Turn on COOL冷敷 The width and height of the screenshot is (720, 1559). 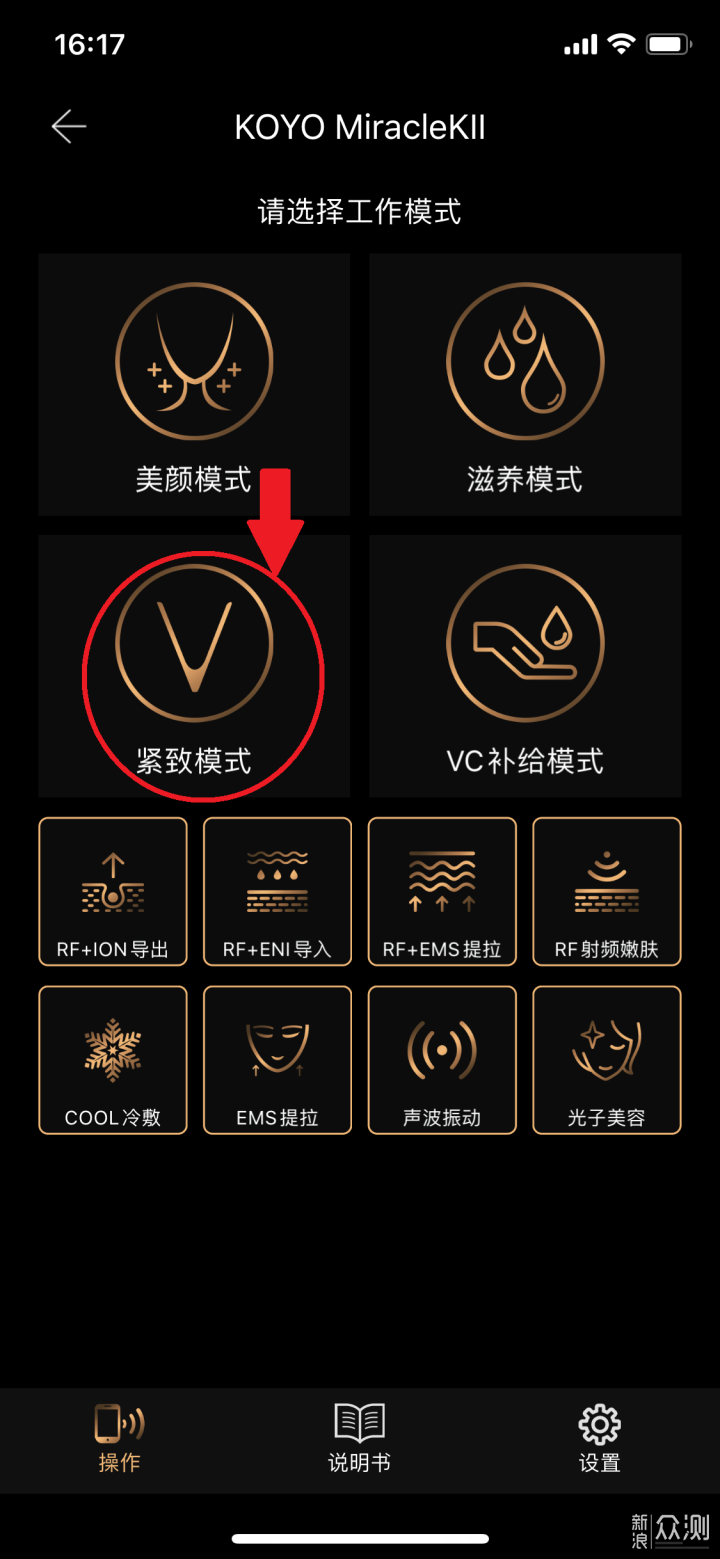pyautogui.click(x=113, y=1060)
